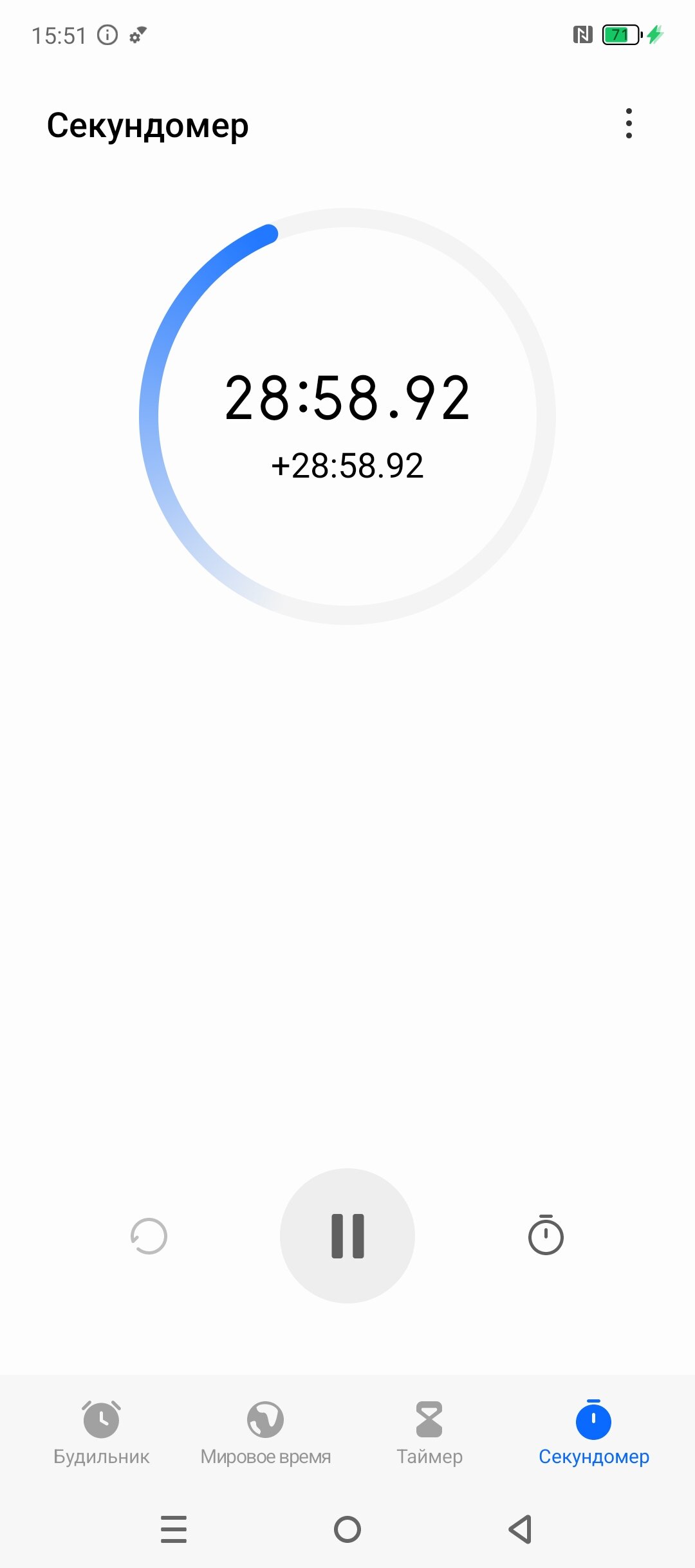Tap the reset stopwatch icon
The height and width of the screenshot is (1568, 695).
pyautogui.click(x=149, y=1236)
